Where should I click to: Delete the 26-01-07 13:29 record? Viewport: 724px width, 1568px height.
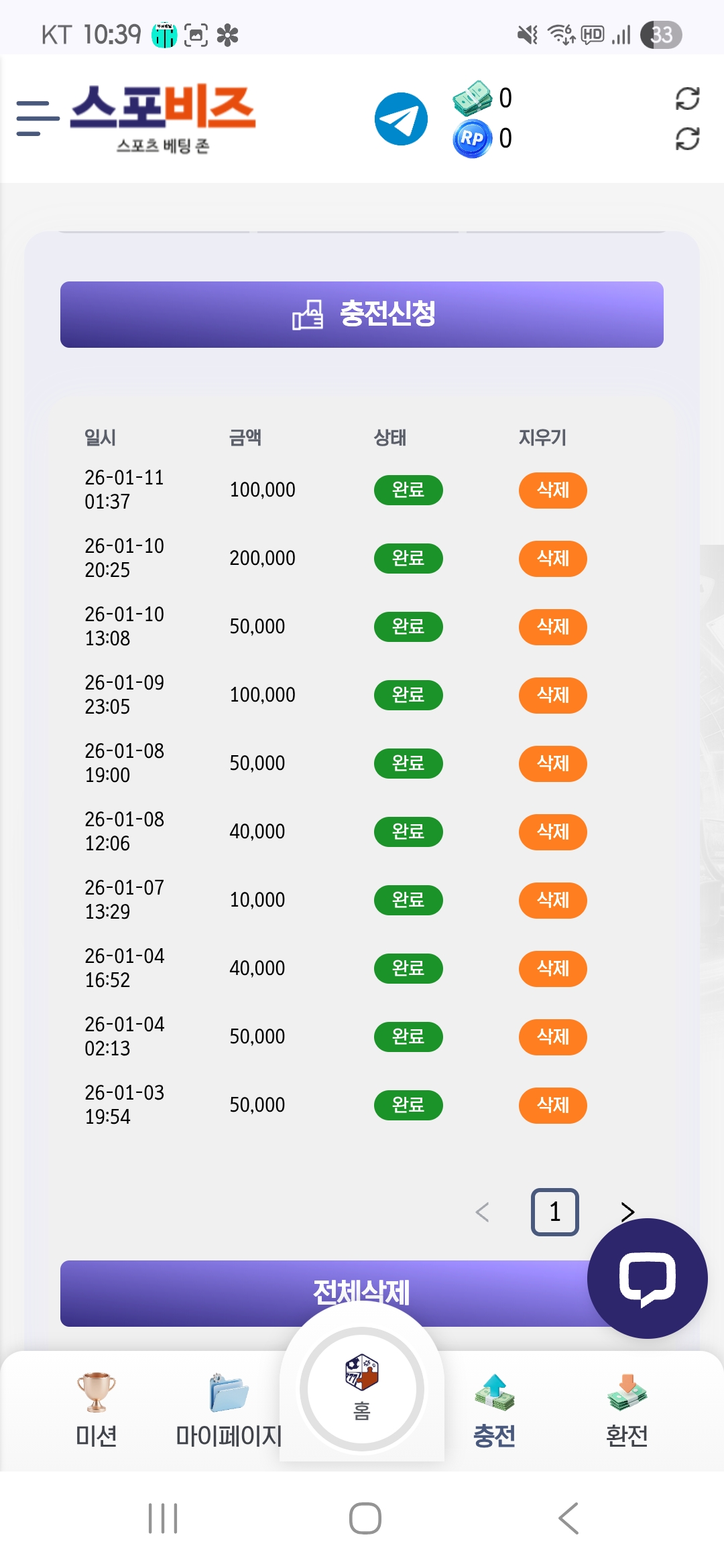tap(552, 901)
